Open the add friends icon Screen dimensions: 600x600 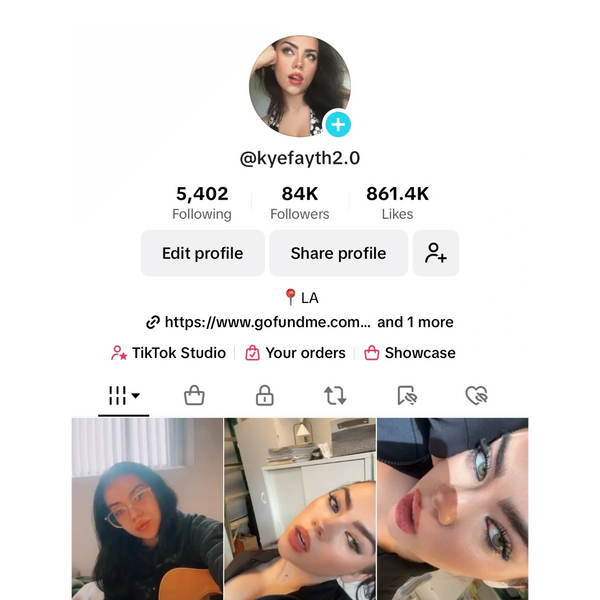[x=436, y=253]
